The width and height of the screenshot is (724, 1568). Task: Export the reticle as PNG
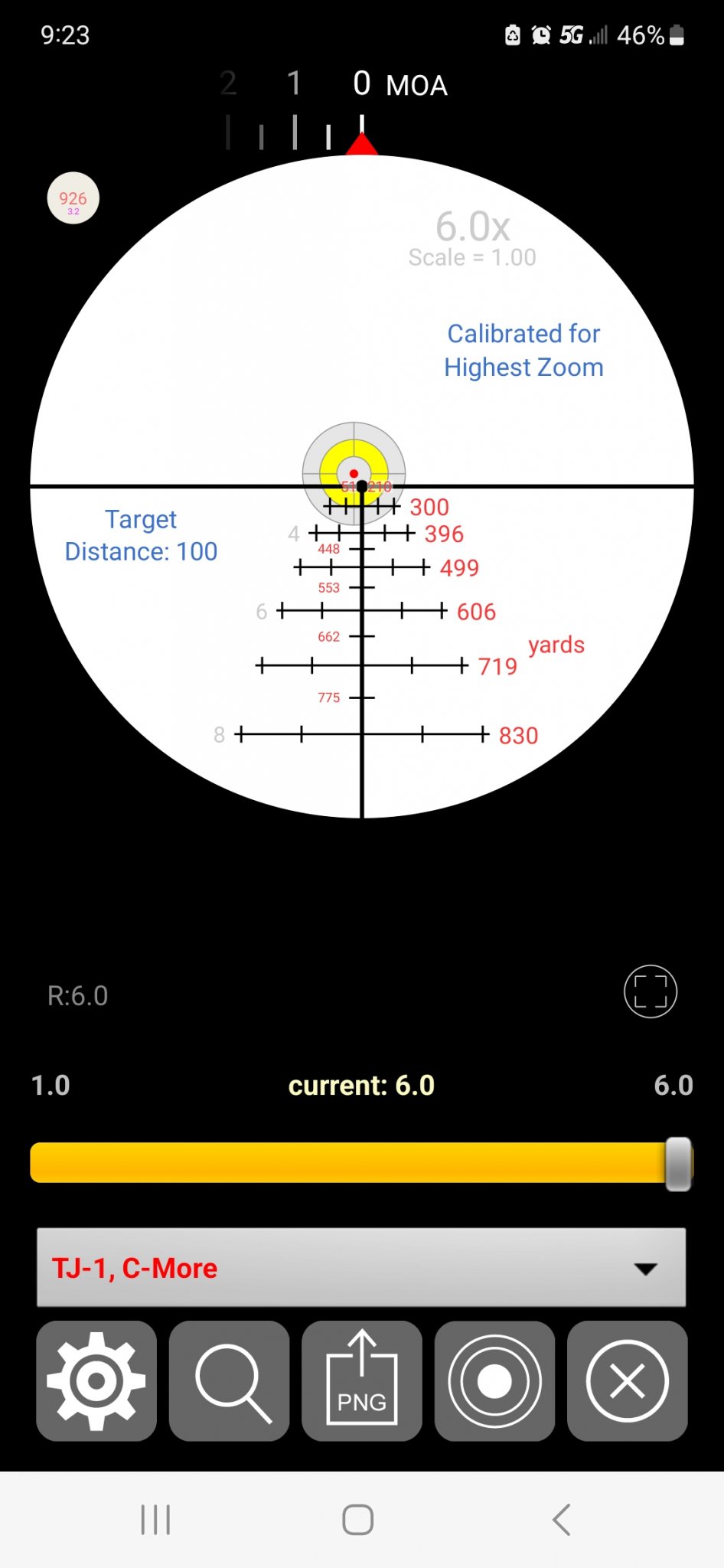pos(362,1380)
